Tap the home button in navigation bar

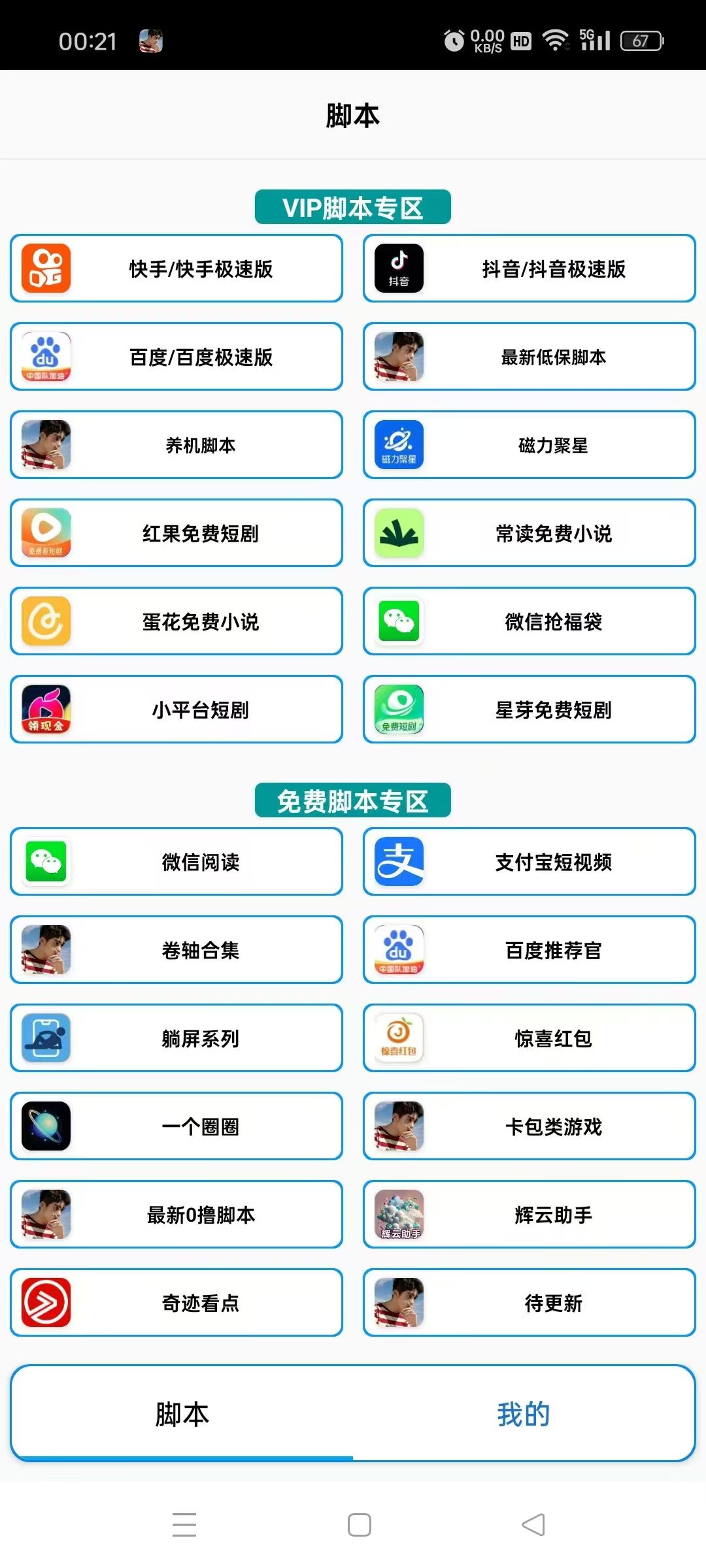coord(358,1524)
